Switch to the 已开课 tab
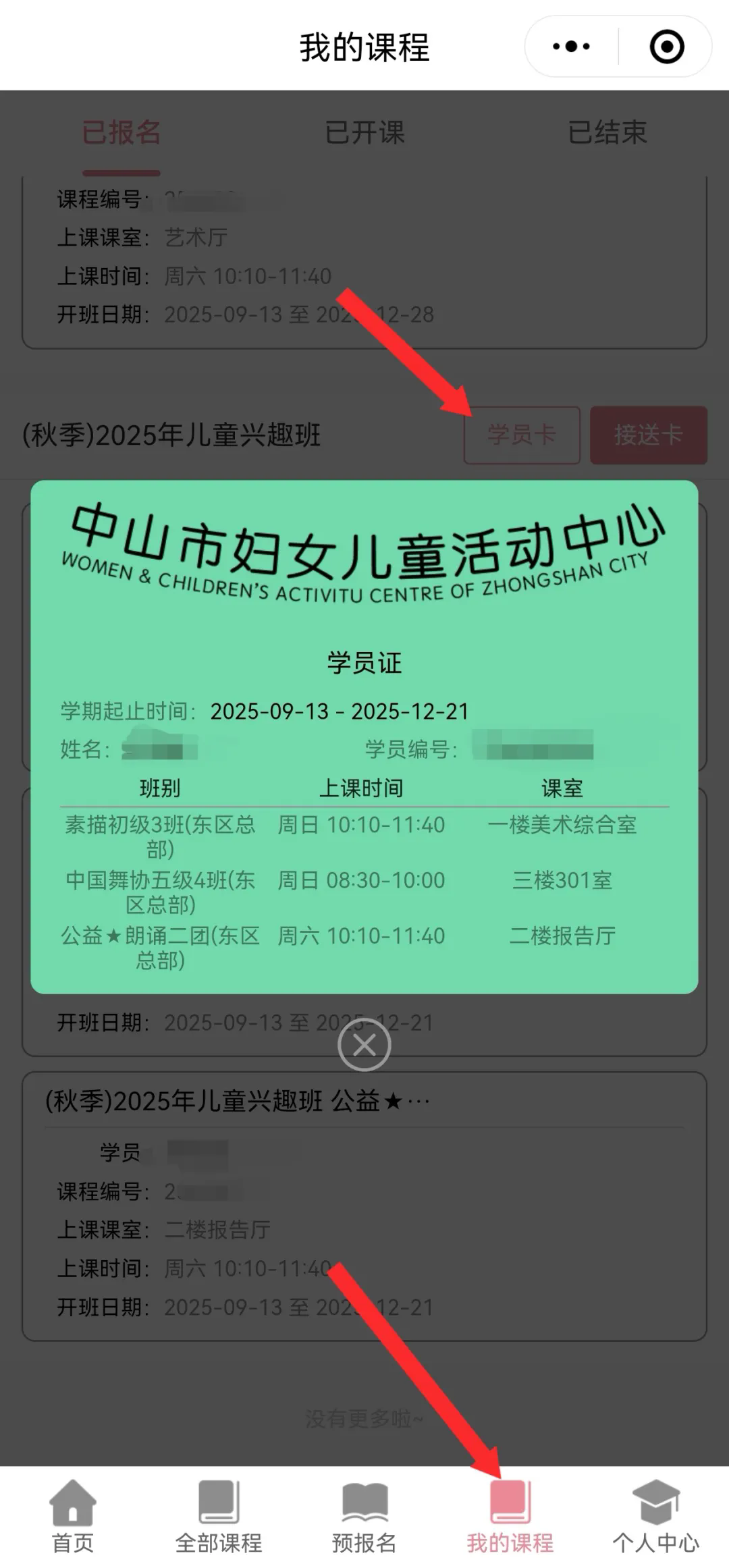 click(x=364, y=132)
